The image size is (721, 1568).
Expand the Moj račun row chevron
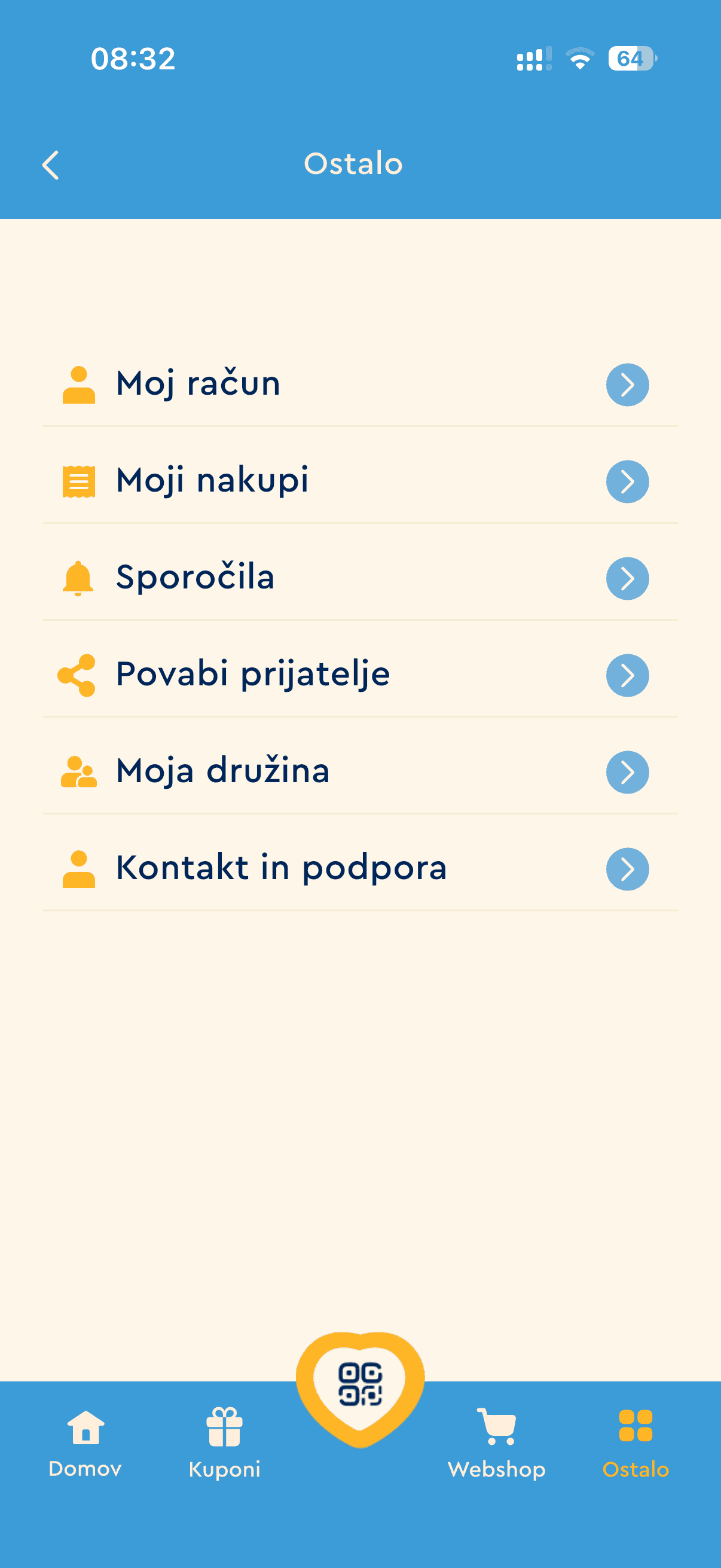coord(627,384)
